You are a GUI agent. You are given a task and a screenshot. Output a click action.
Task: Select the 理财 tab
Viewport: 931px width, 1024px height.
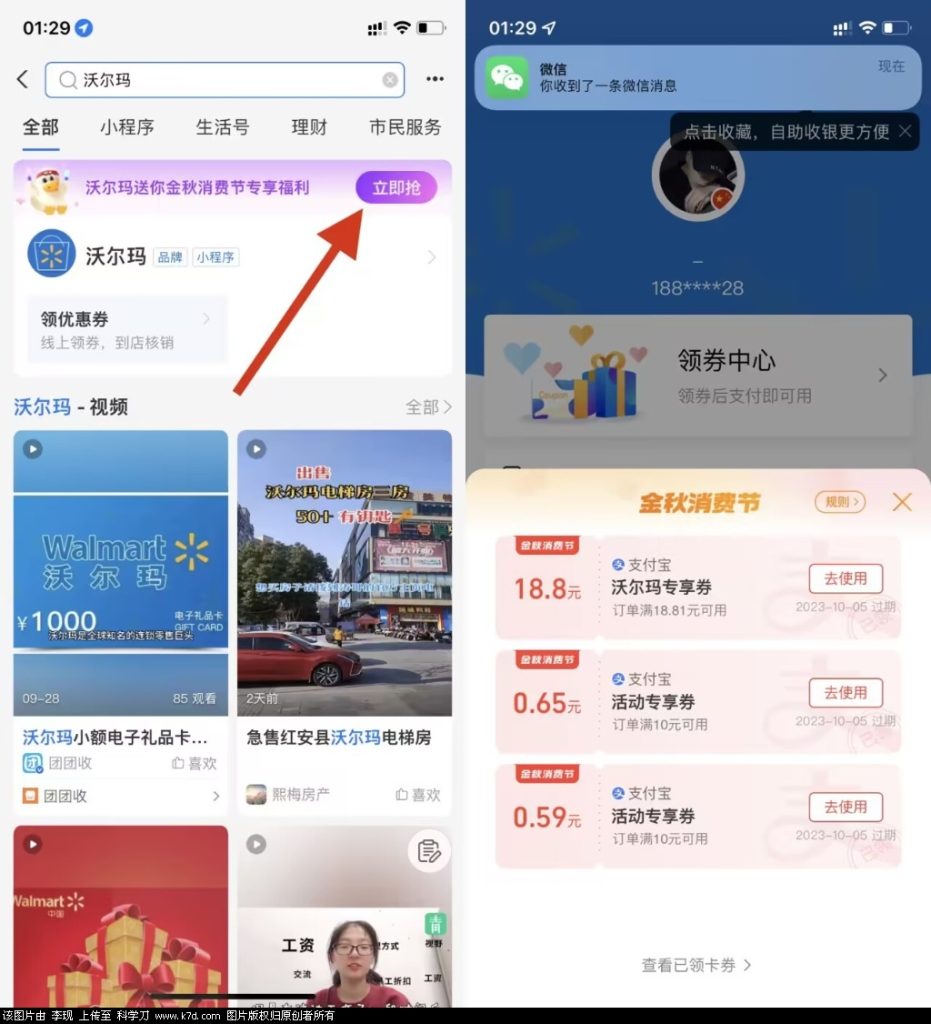tap(309, 127)
